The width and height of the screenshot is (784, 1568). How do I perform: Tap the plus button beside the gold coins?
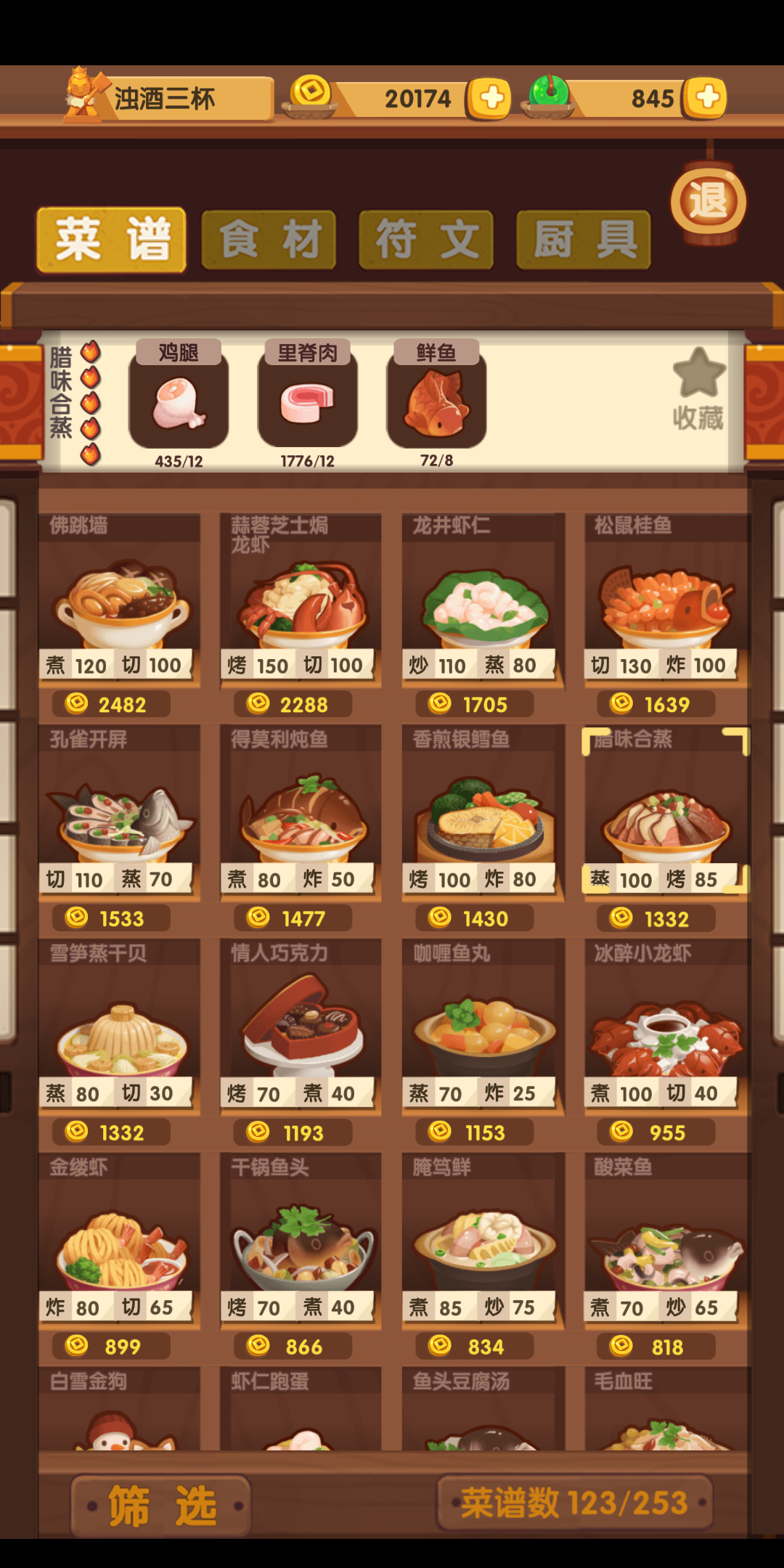(x=491, y=98)
